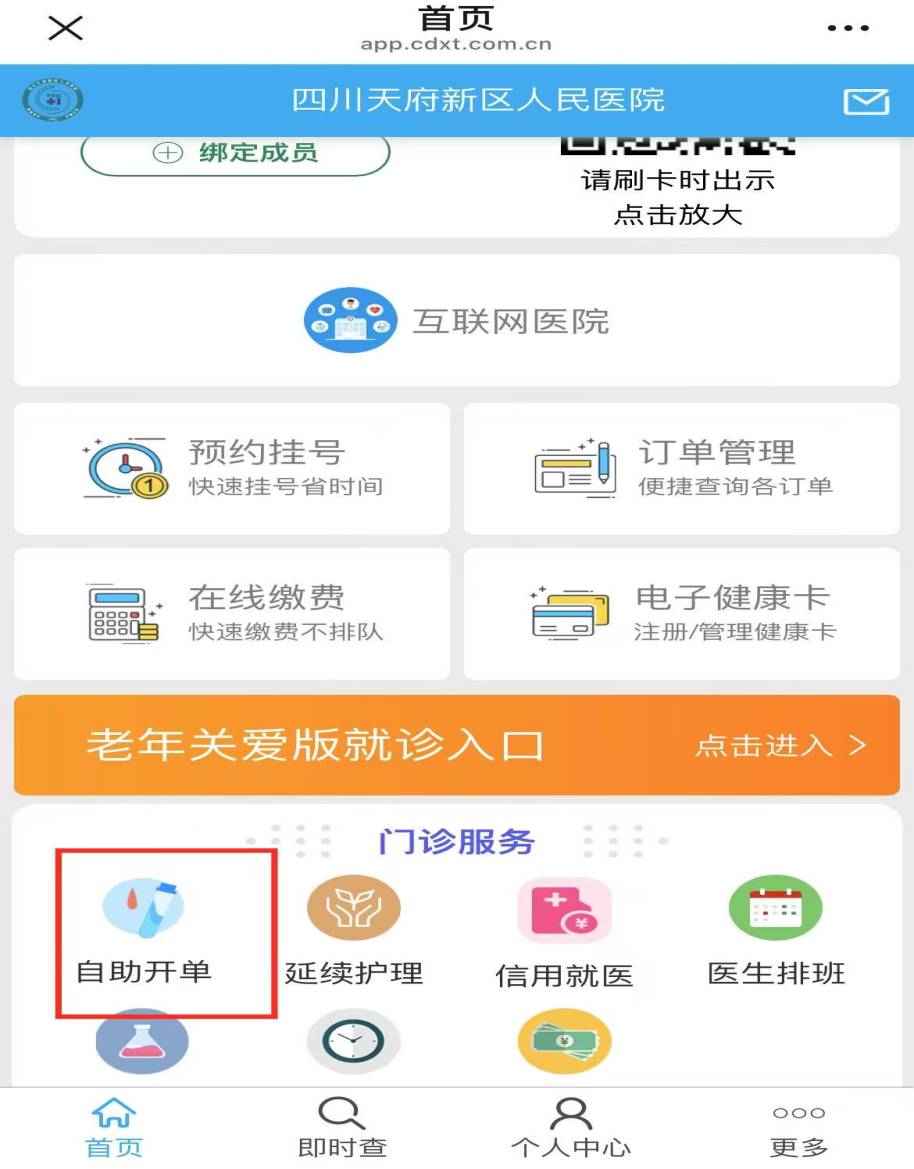This screenshot has width=914, height=1169.
Task: Tap the 绑定成员 button
Action: point(236,153)
